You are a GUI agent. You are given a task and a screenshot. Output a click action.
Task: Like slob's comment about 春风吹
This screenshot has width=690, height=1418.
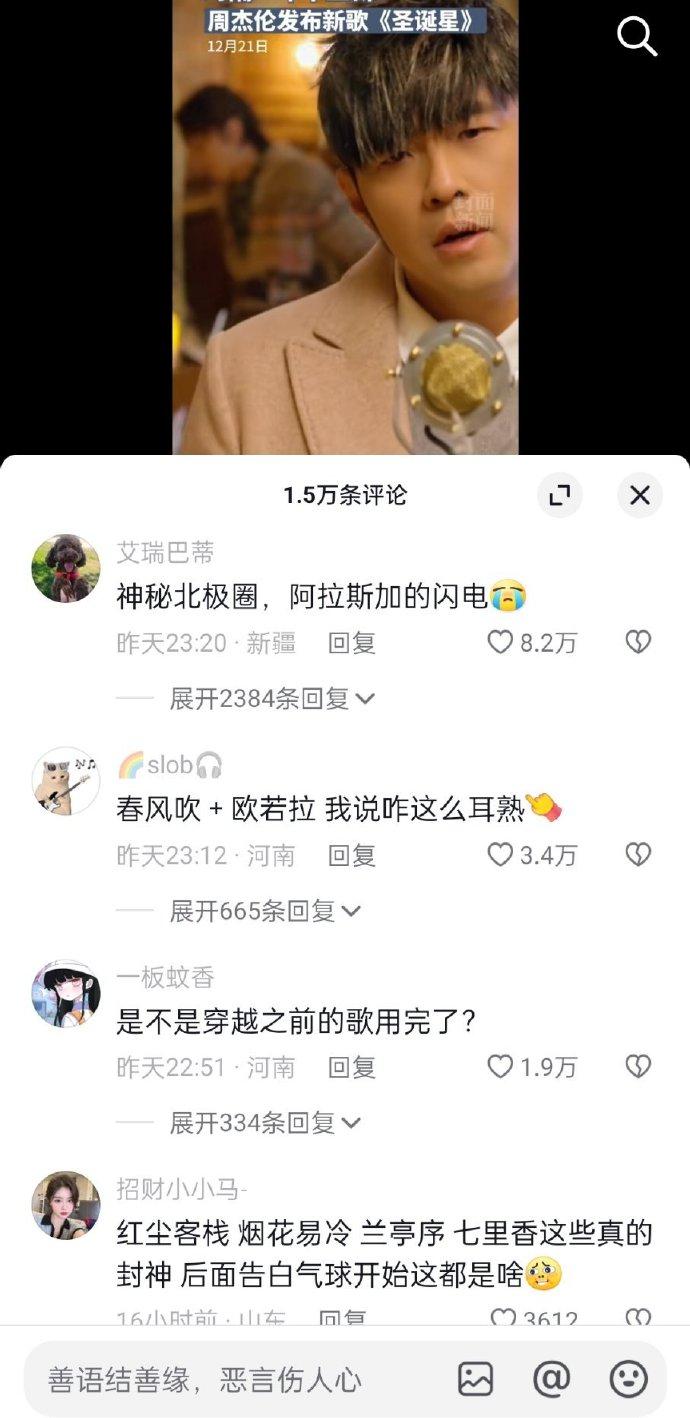pyautogui.click(x=501, y=855)
